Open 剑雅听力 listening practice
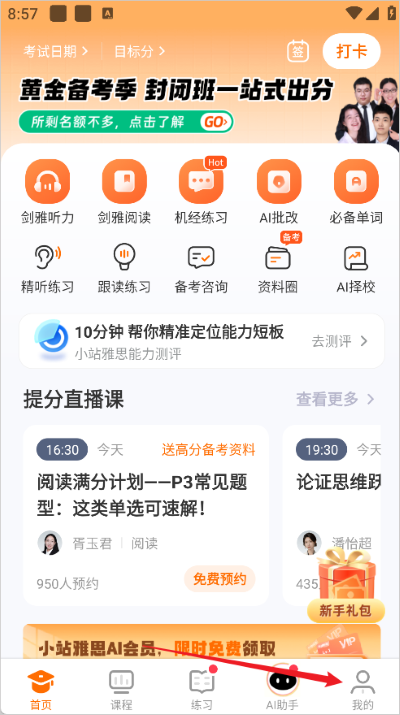The height and width of the screenshot is (715, 400). pos(47,192)
